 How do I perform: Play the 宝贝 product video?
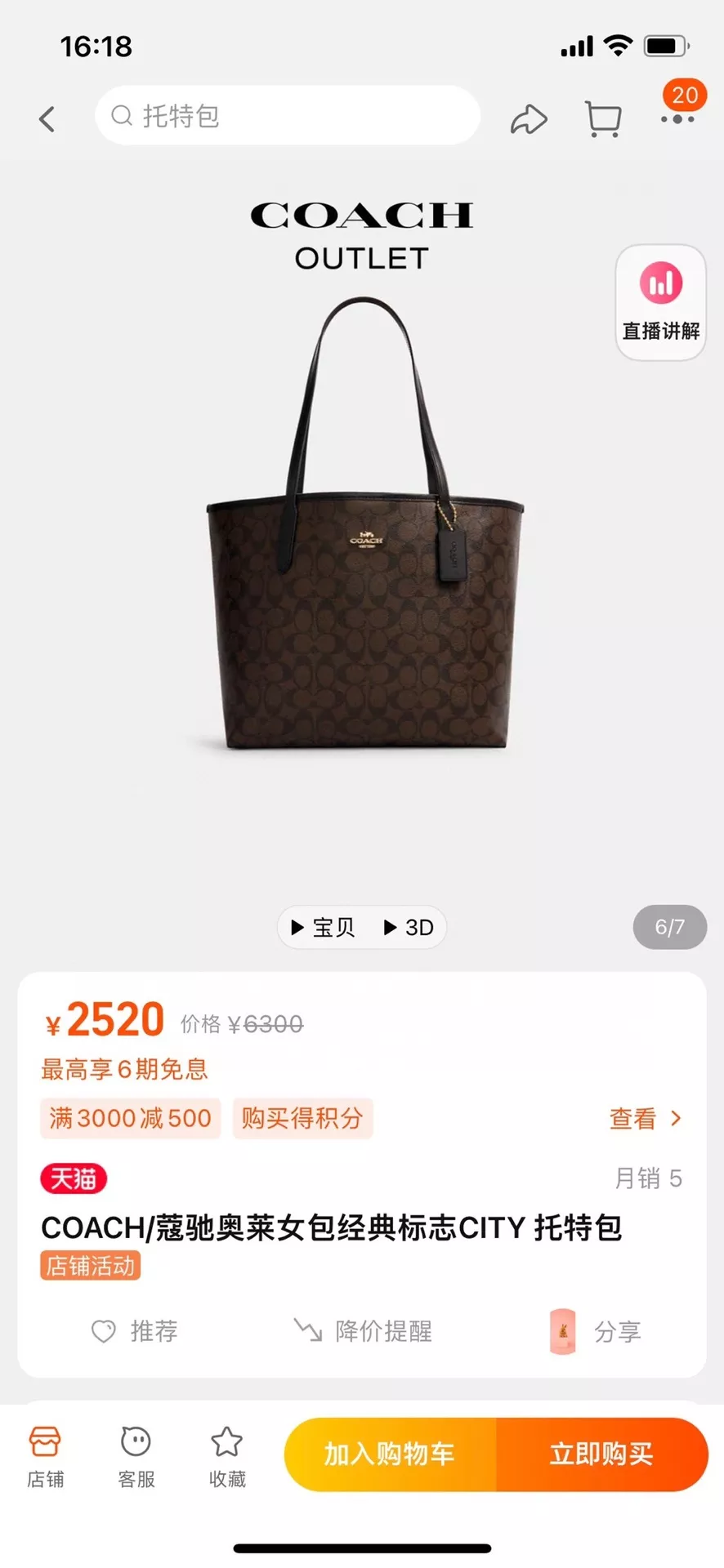[x=323, y=927]
